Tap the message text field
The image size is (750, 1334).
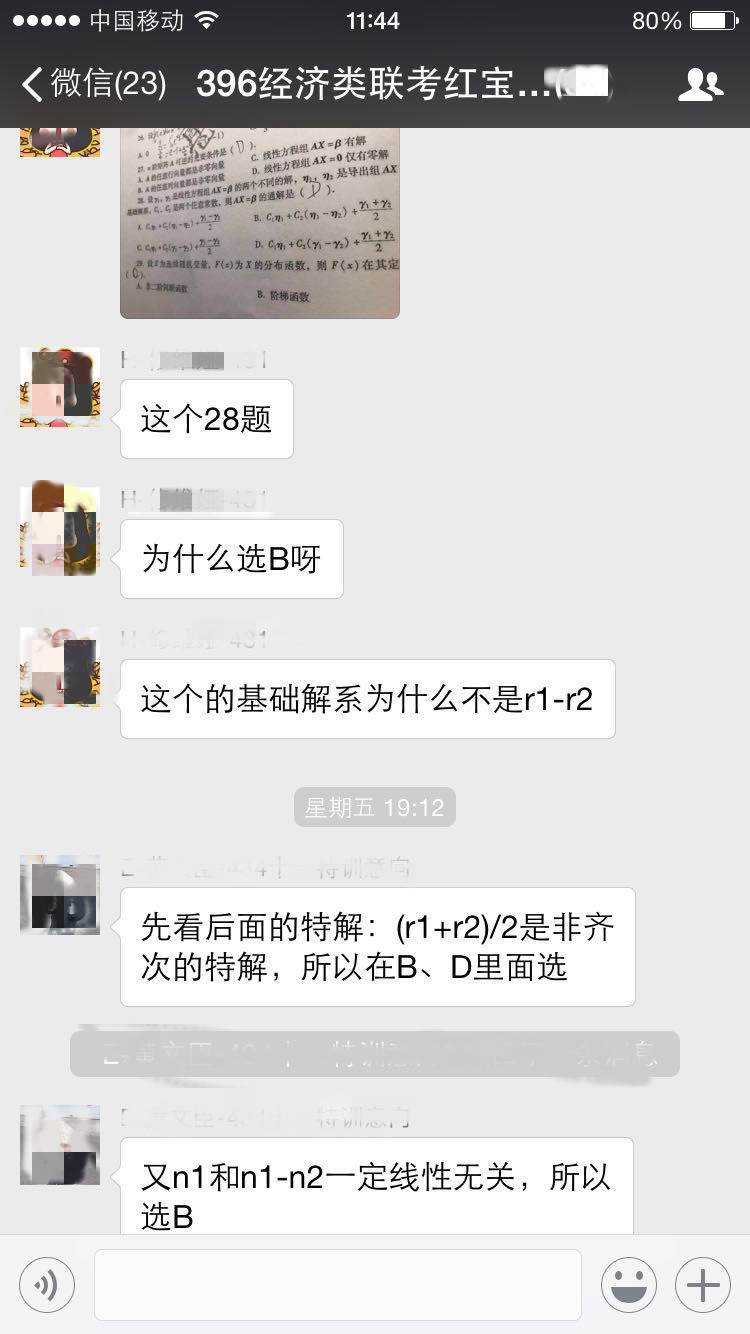(x=338, y=1285)
